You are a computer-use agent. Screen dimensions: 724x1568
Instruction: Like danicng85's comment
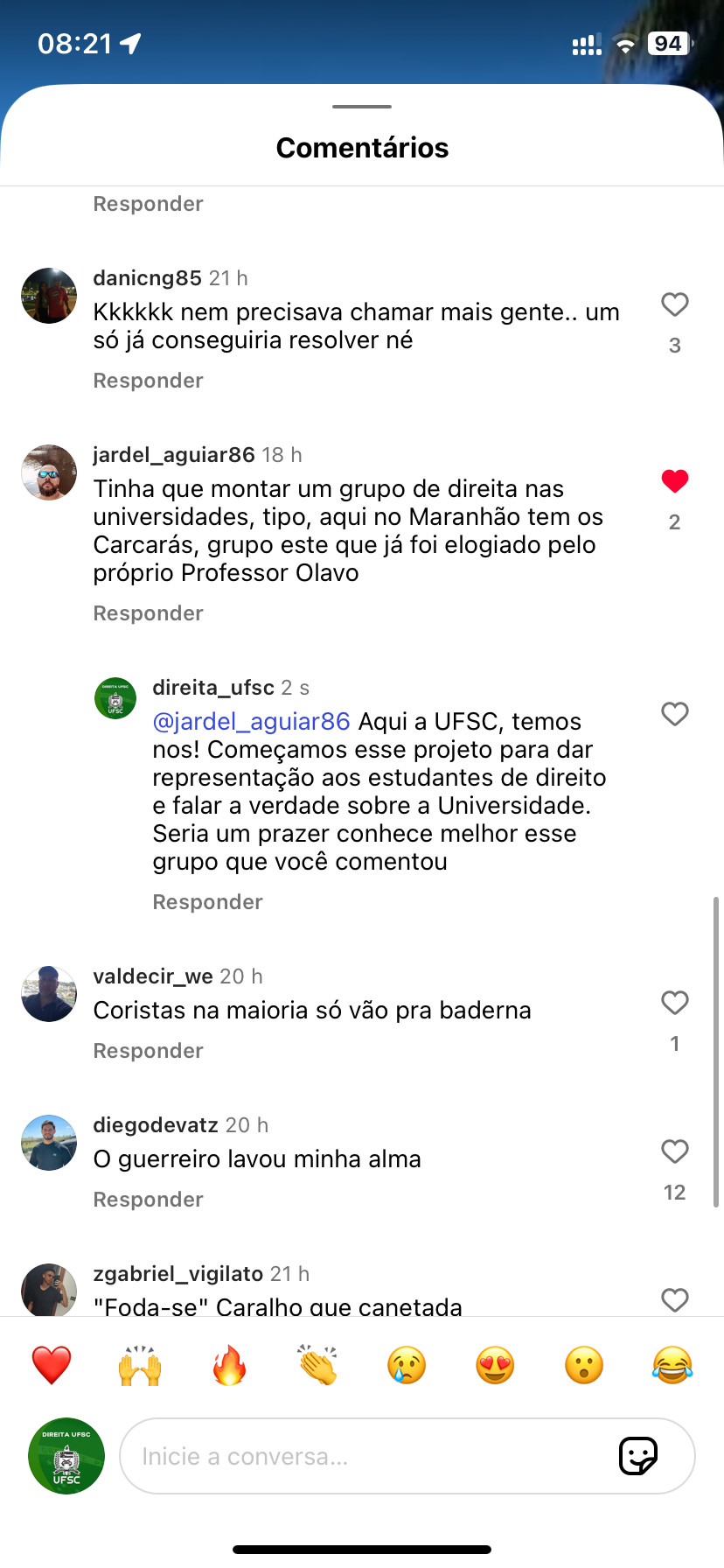[674, 304]
